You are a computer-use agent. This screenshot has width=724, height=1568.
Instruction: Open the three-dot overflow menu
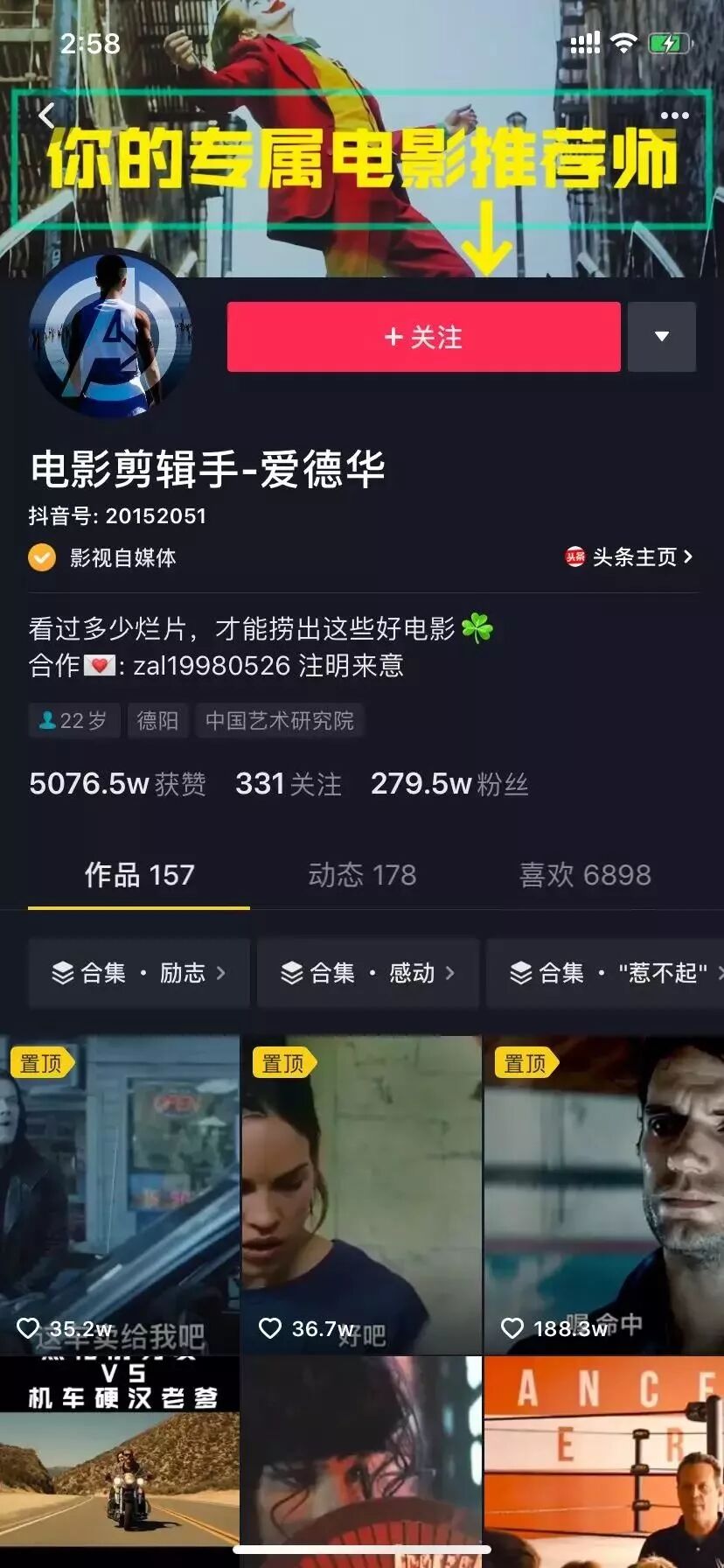point(674,115)
